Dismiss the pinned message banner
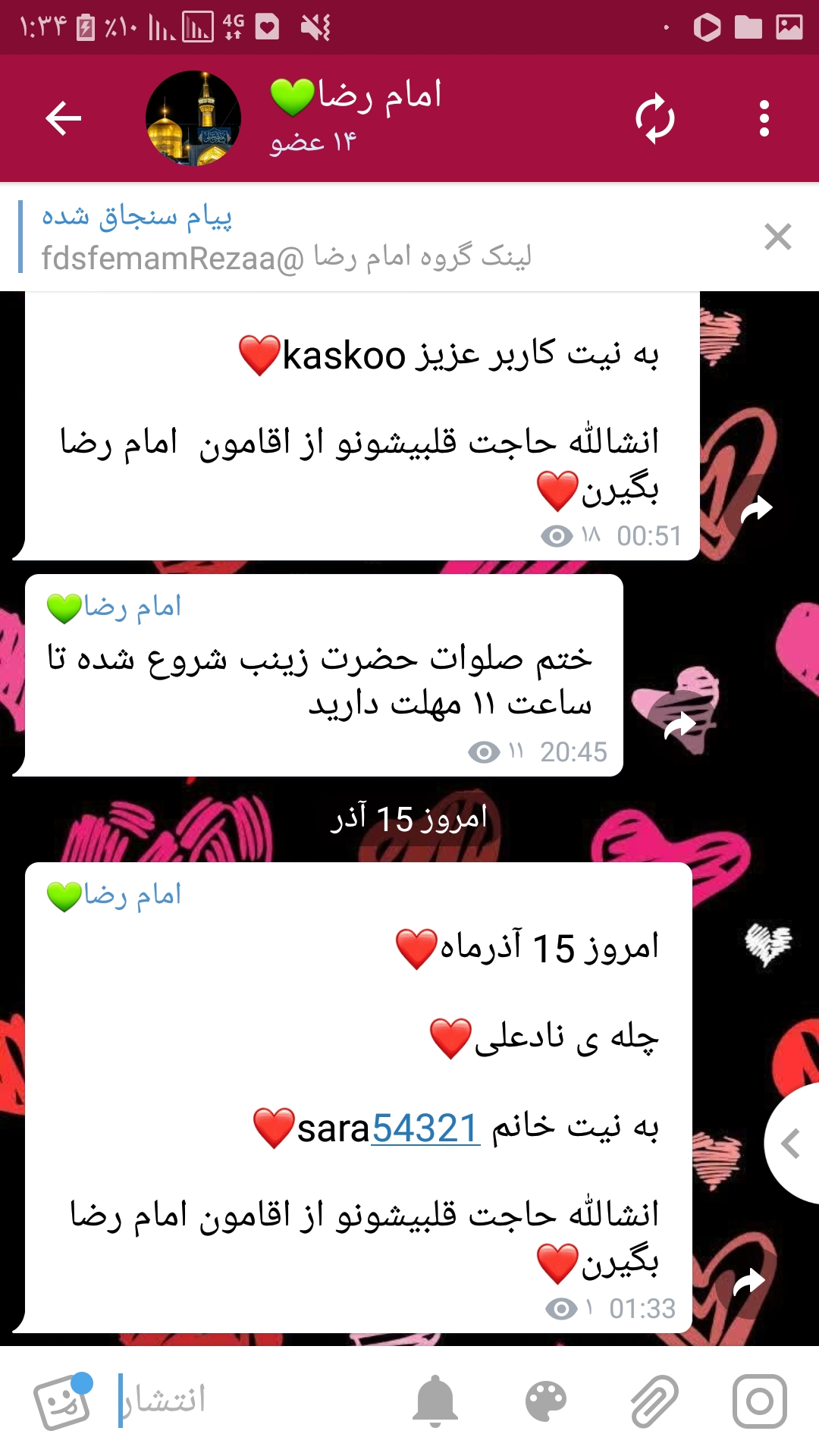This screenshot has width=819, height=1456. 778,237
